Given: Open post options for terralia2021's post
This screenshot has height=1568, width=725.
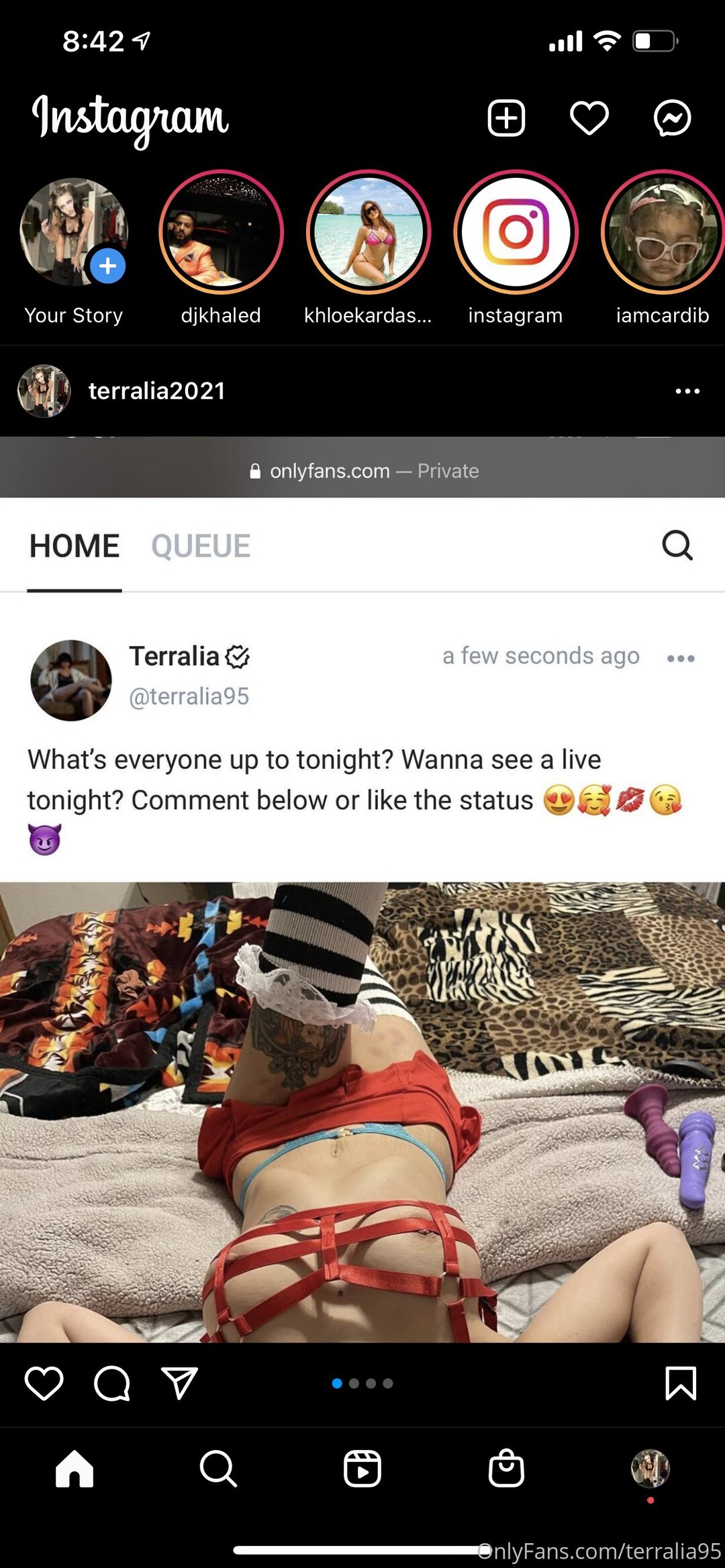Looking at the screenshot, I should [x=687, y=391].
